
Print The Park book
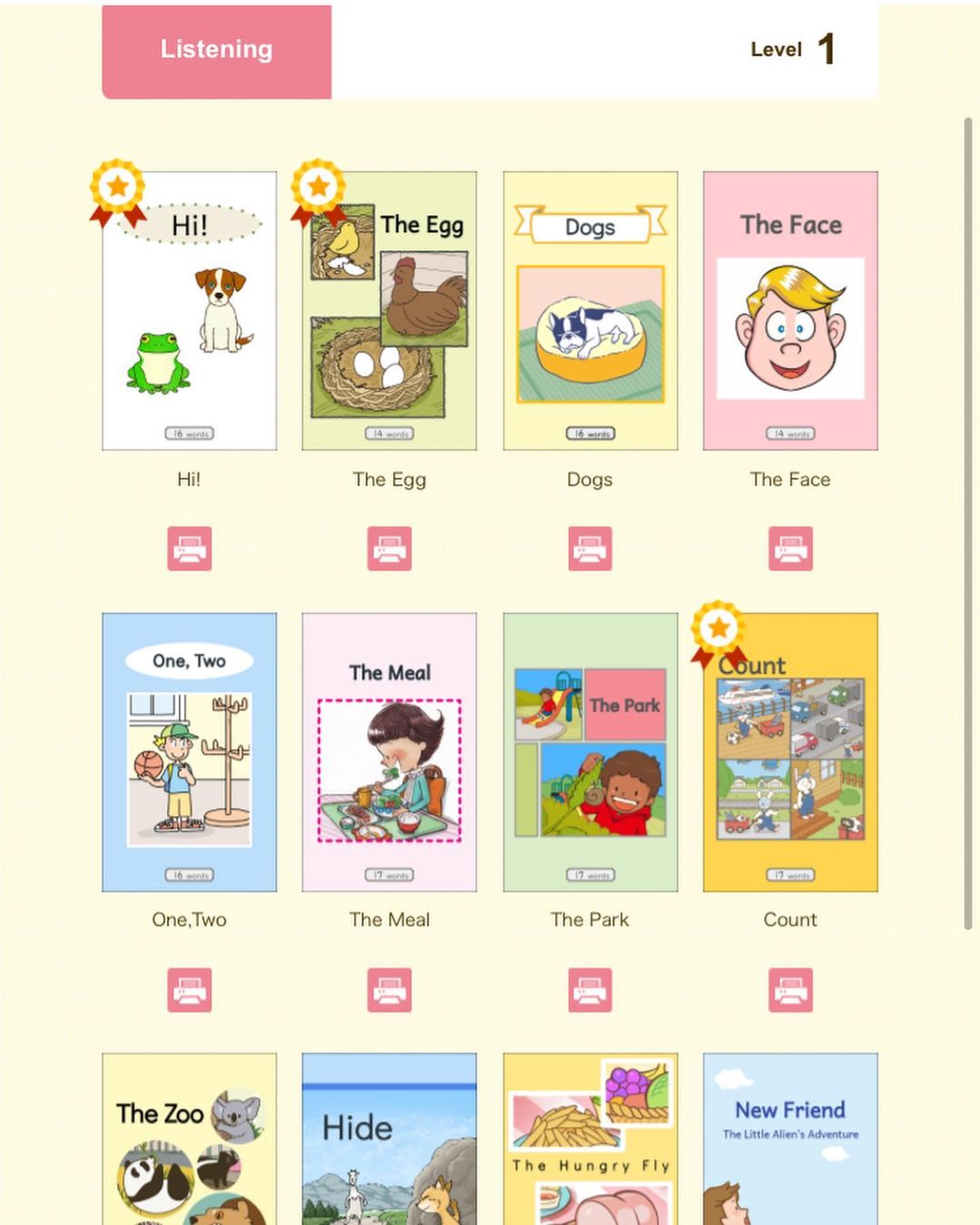590,990
